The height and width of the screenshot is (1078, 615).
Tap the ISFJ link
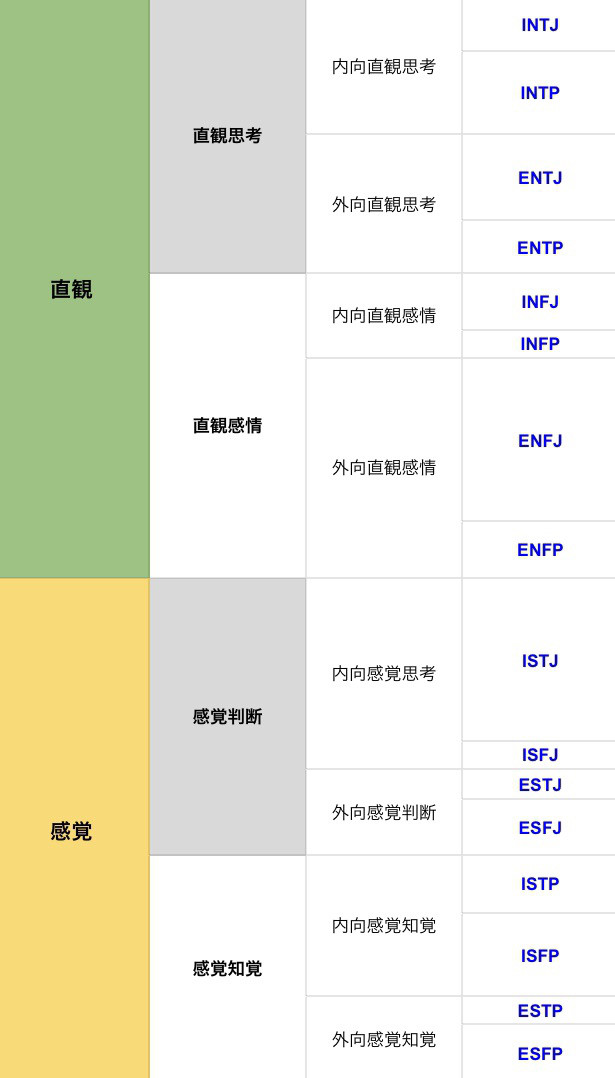539,755
